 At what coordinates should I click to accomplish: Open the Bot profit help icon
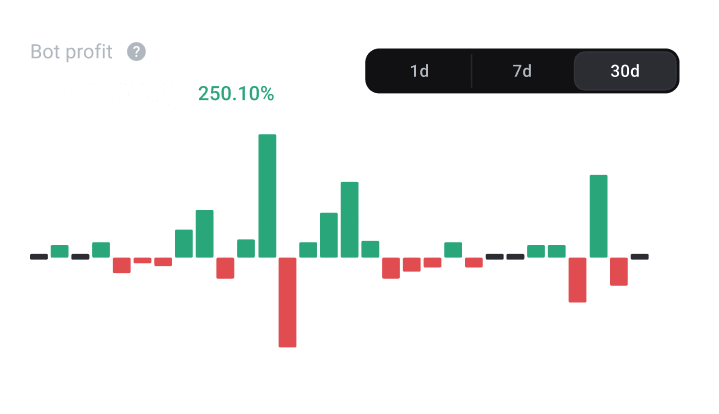point(137,52)
